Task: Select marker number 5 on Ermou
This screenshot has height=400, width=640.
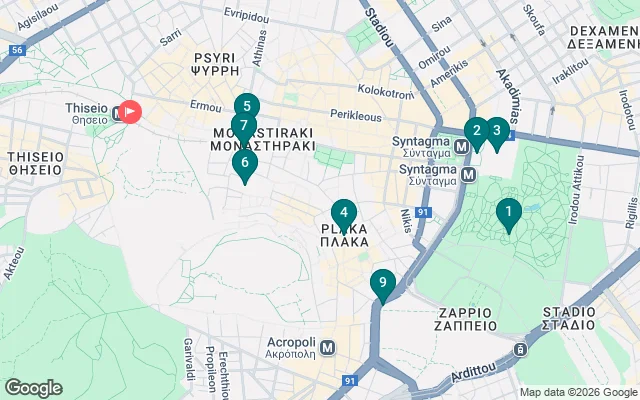Action: pos(247,103)
